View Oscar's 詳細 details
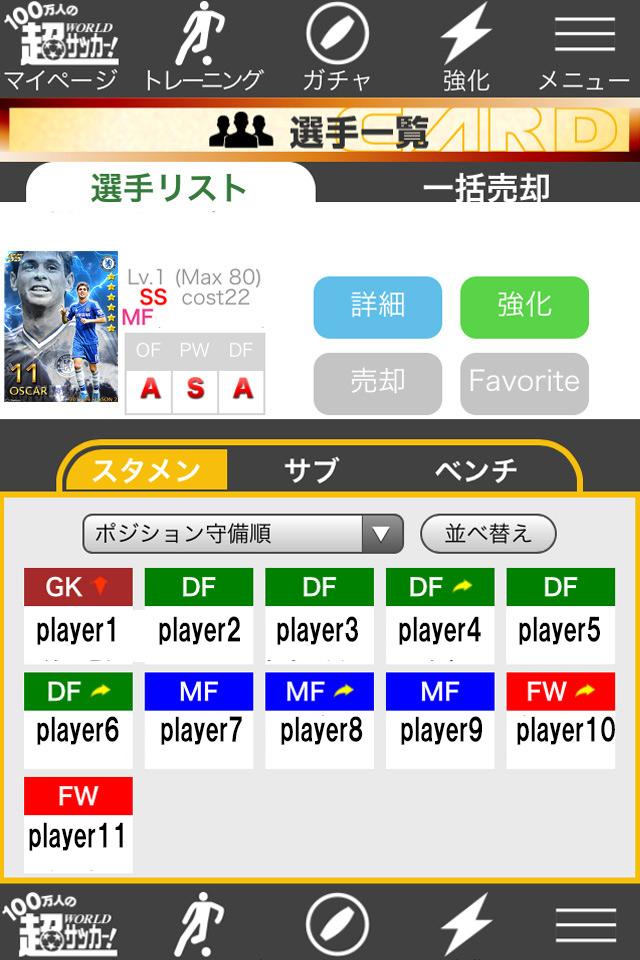Screen dimensions: 640x960 coord(377,306)
